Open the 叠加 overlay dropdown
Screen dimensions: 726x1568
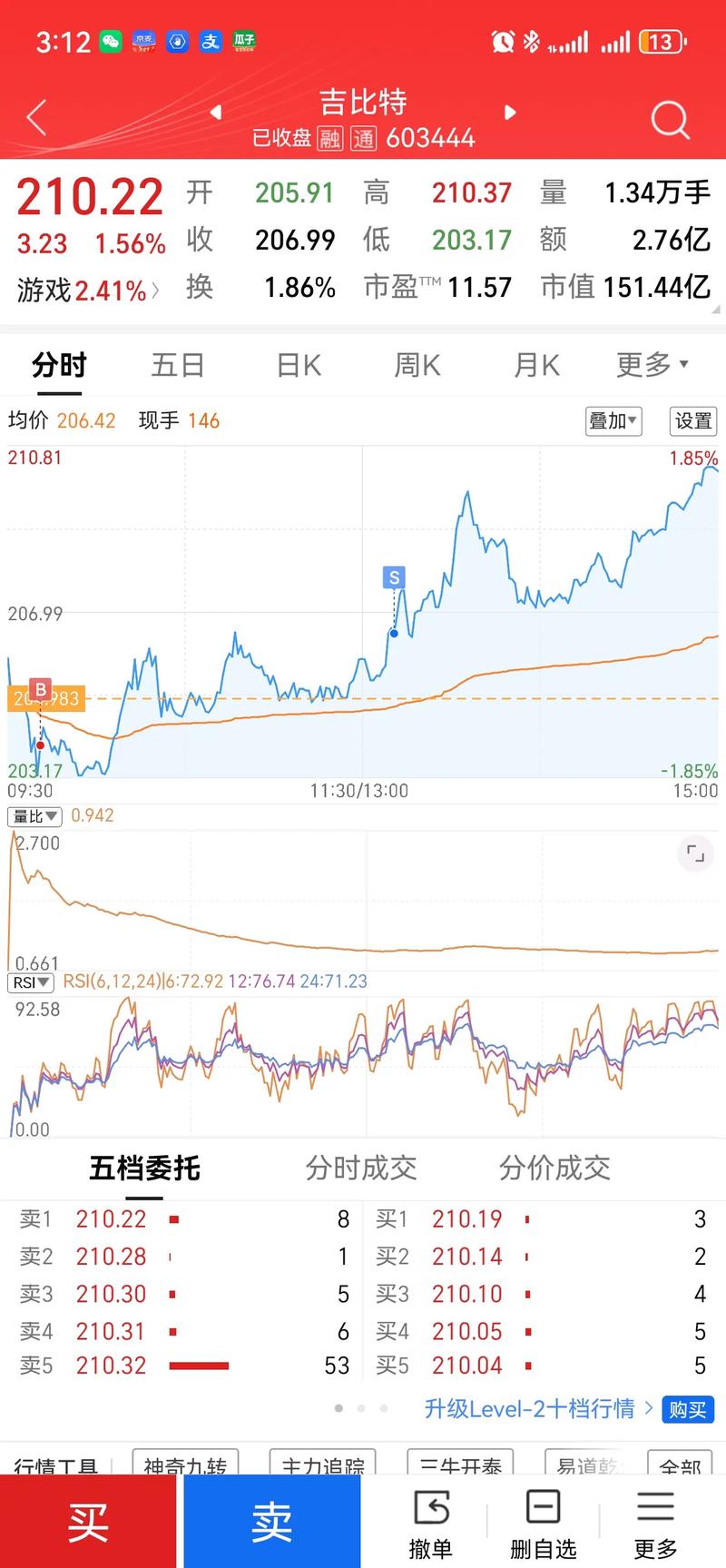tap(613, 421)
